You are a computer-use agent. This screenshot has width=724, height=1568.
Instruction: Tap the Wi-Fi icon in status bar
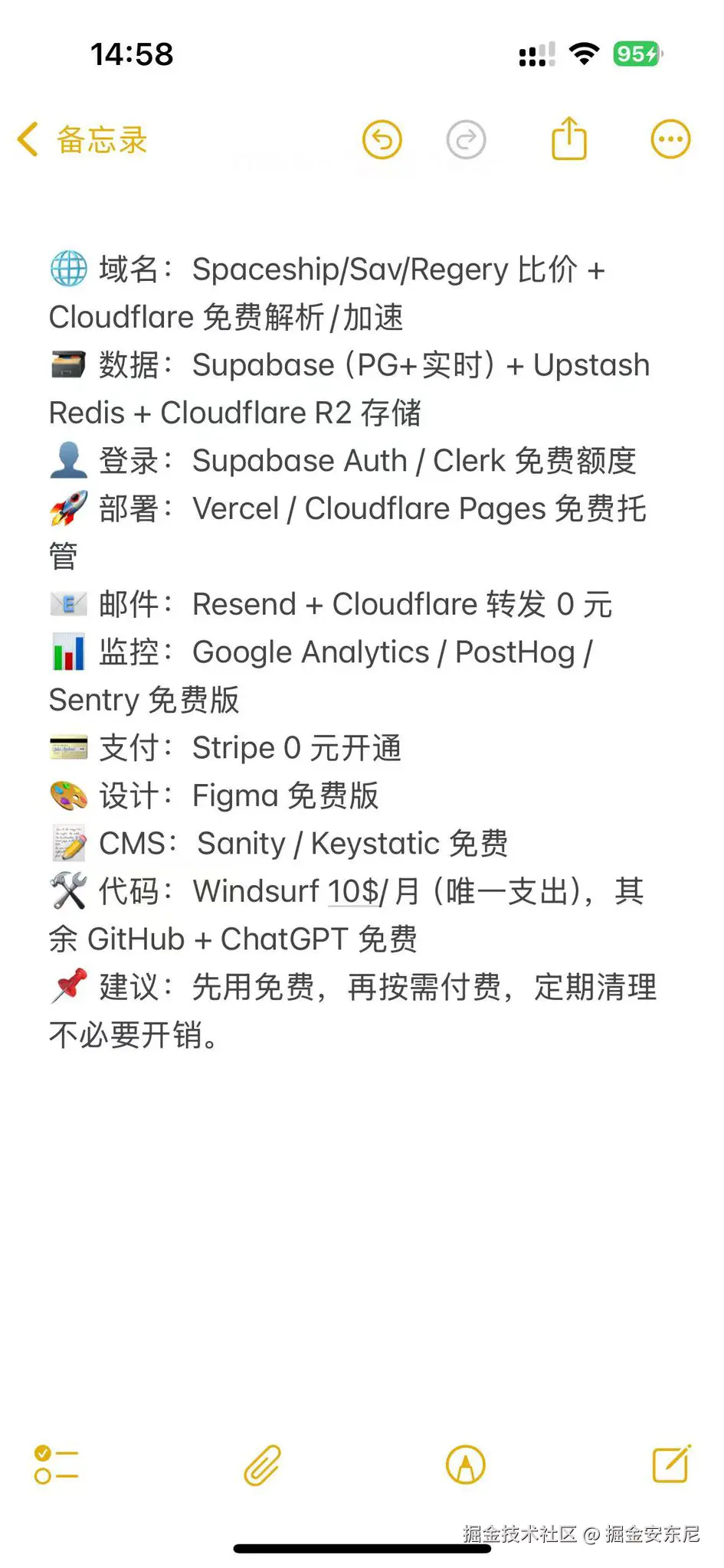coord(584,54)
